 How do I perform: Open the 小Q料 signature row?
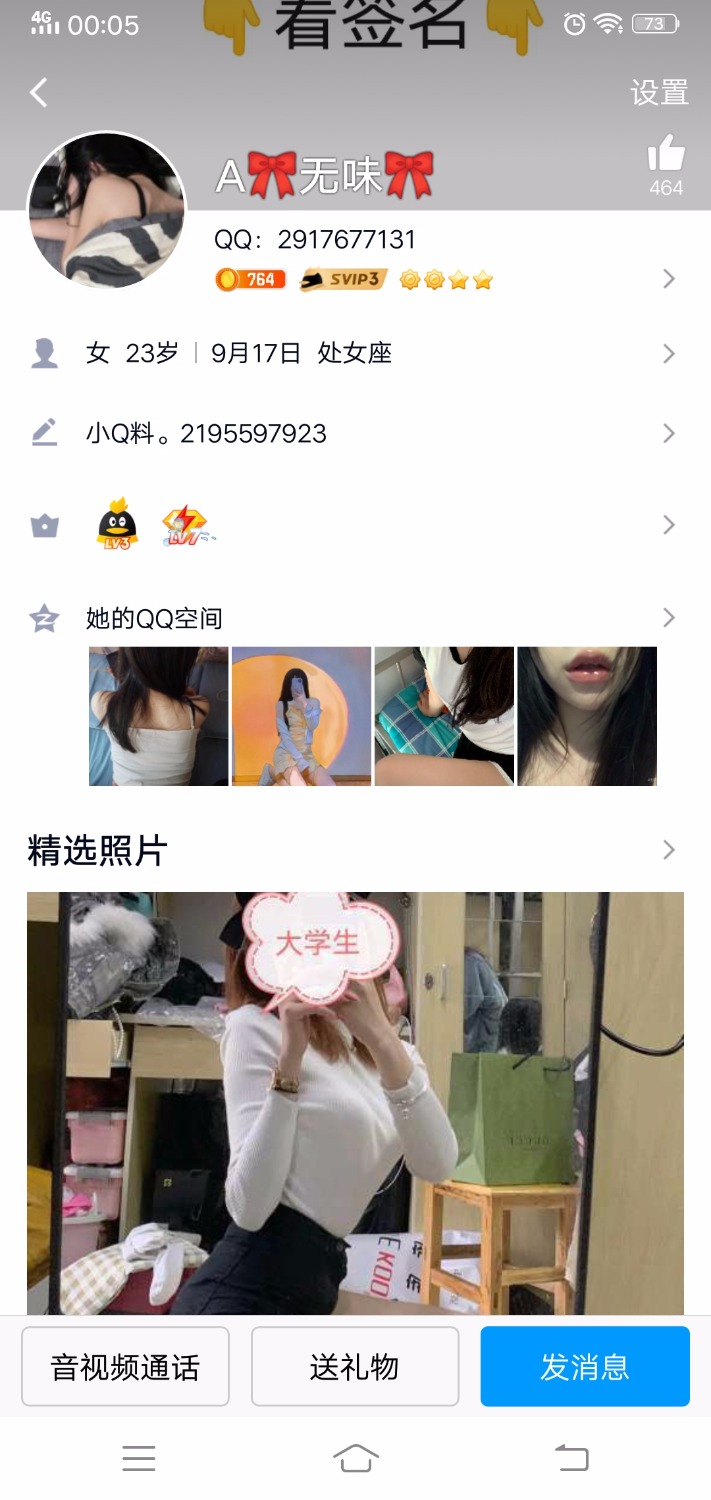coord(355,433)
